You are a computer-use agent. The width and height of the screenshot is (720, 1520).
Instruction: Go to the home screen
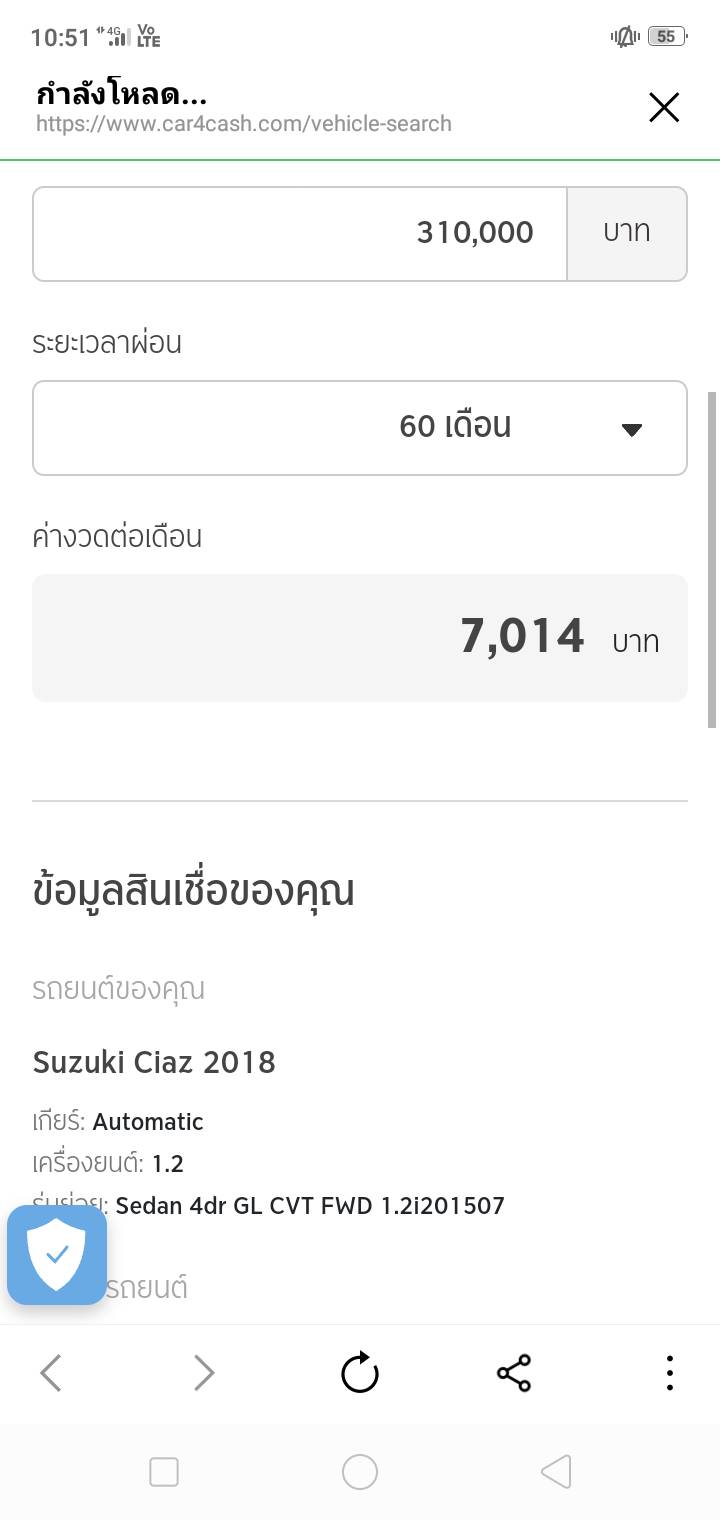pyautogui.click(x=360, y=1472)
